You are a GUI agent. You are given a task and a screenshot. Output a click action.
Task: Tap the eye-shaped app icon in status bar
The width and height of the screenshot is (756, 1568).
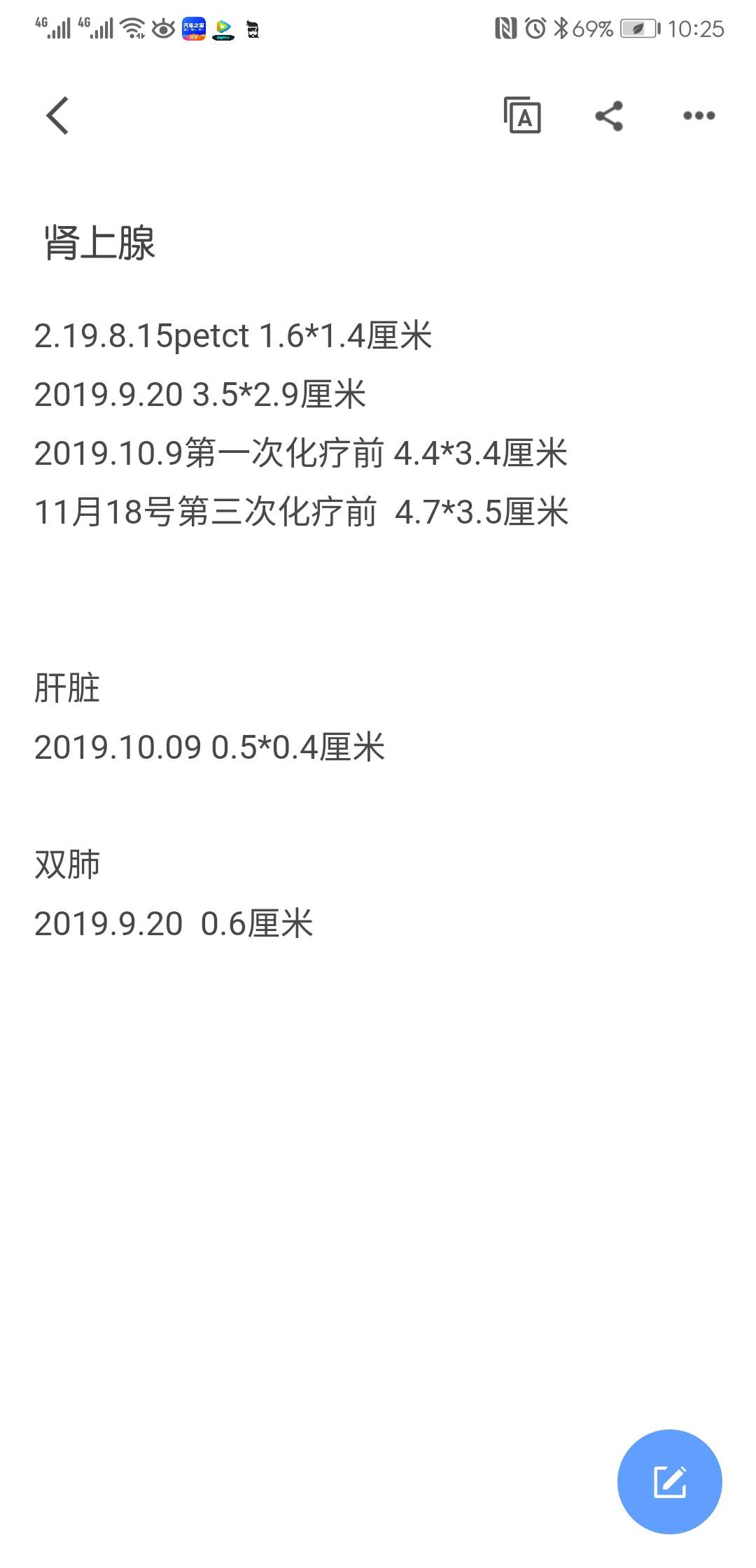click(162, 29)
